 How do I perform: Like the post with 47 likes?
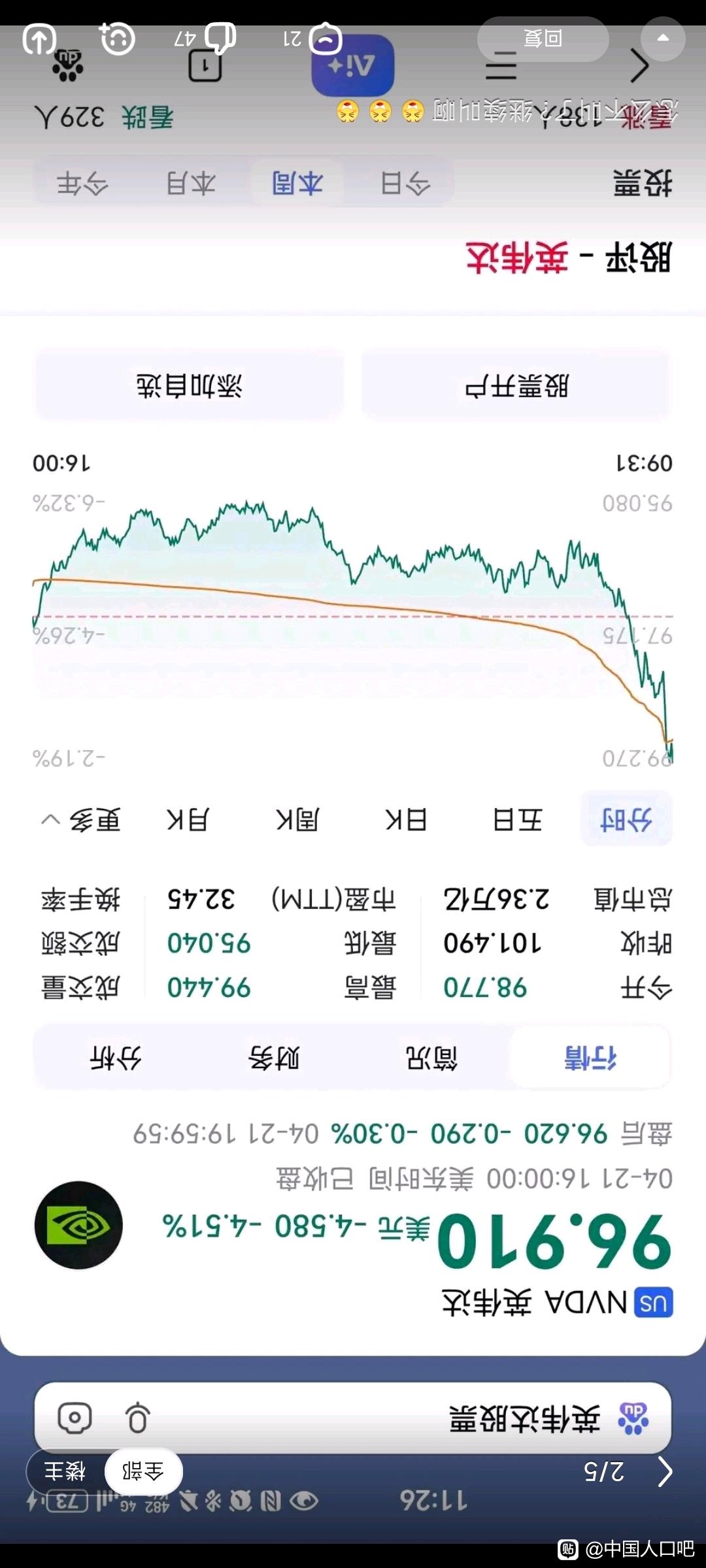[205, 39]
